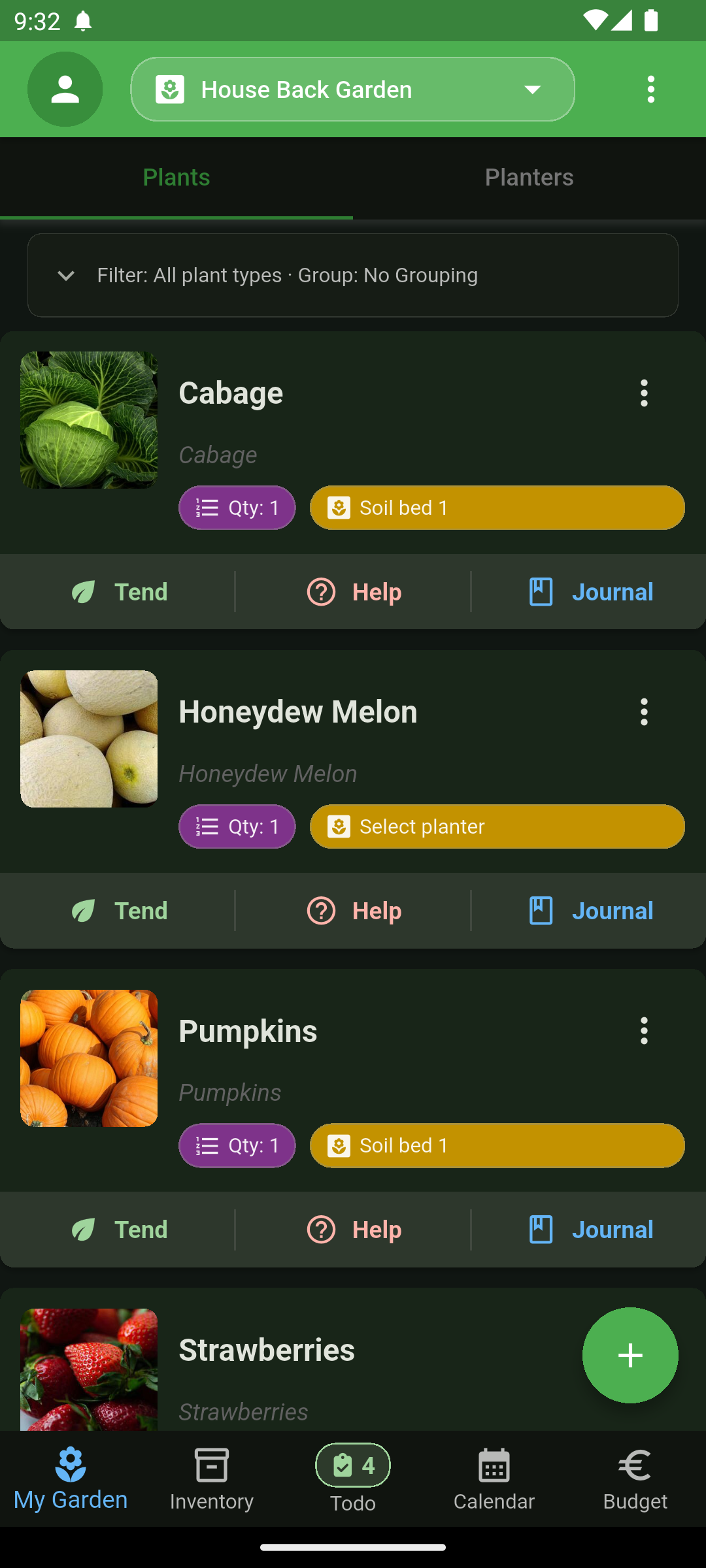
Task: Add a new plant
Action: [630, 1355]
